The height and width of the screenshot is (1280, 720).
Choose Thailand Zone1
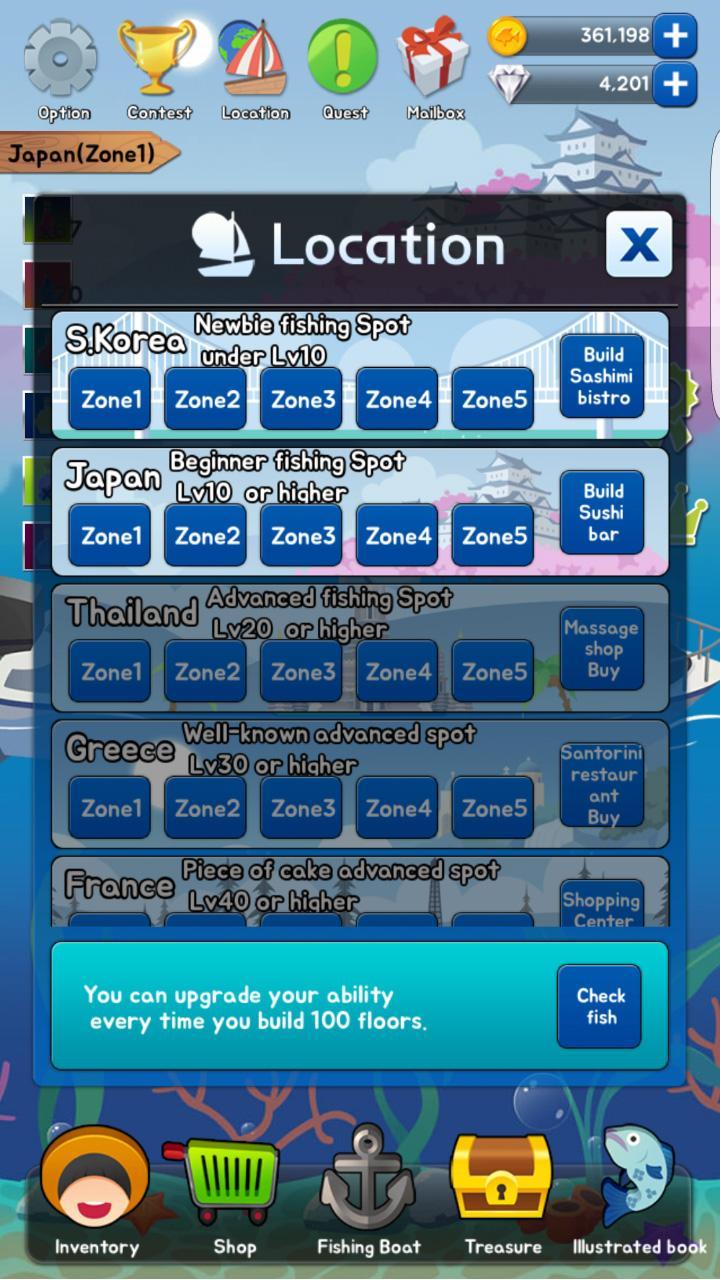[x=110, y=672]
